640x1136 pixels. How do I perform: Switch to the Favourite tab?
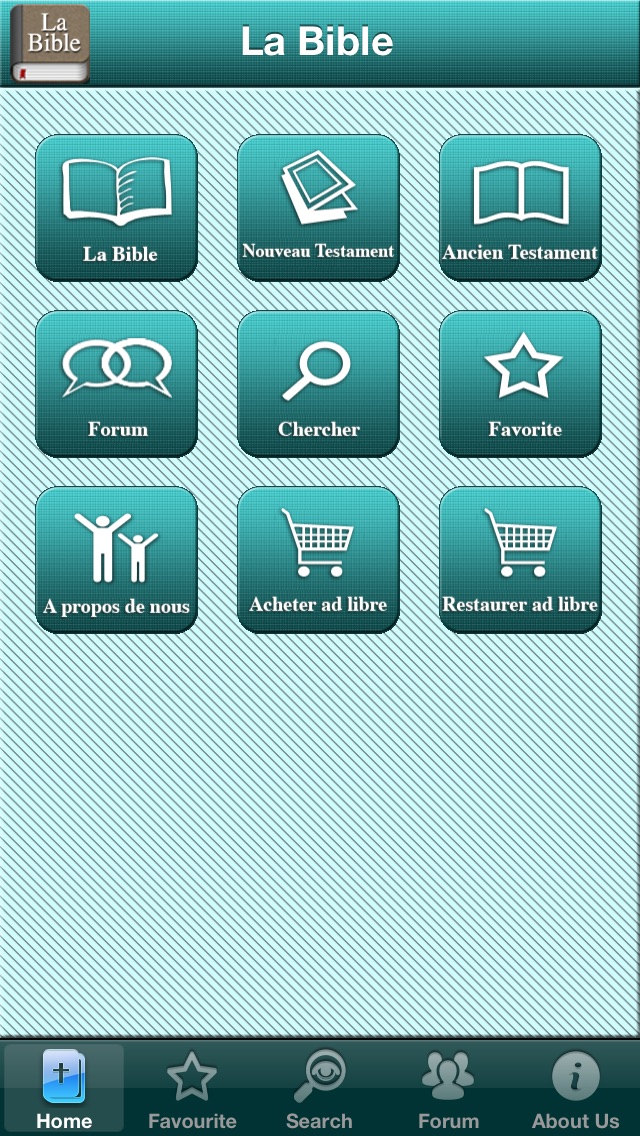click(192, 1088)
